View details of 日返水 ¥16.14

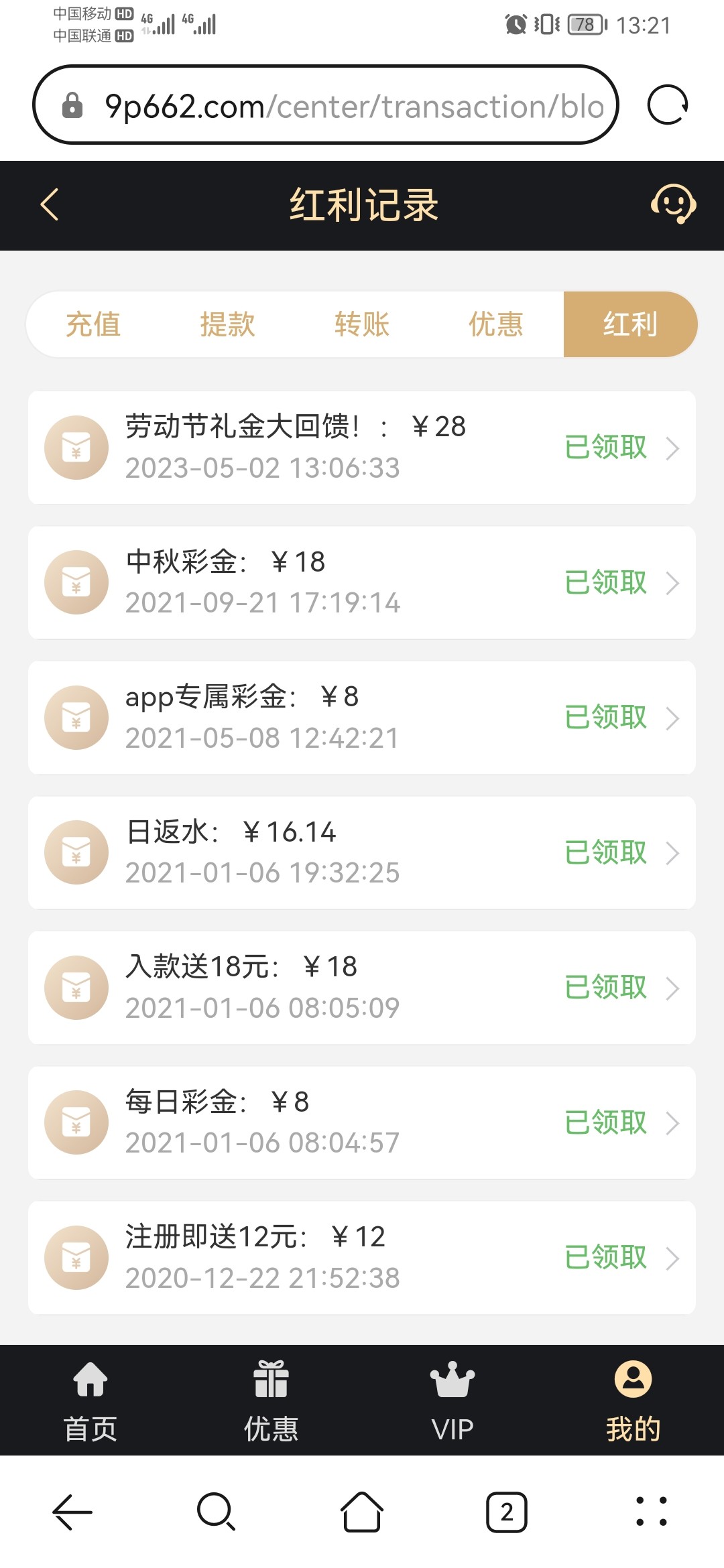362,852
